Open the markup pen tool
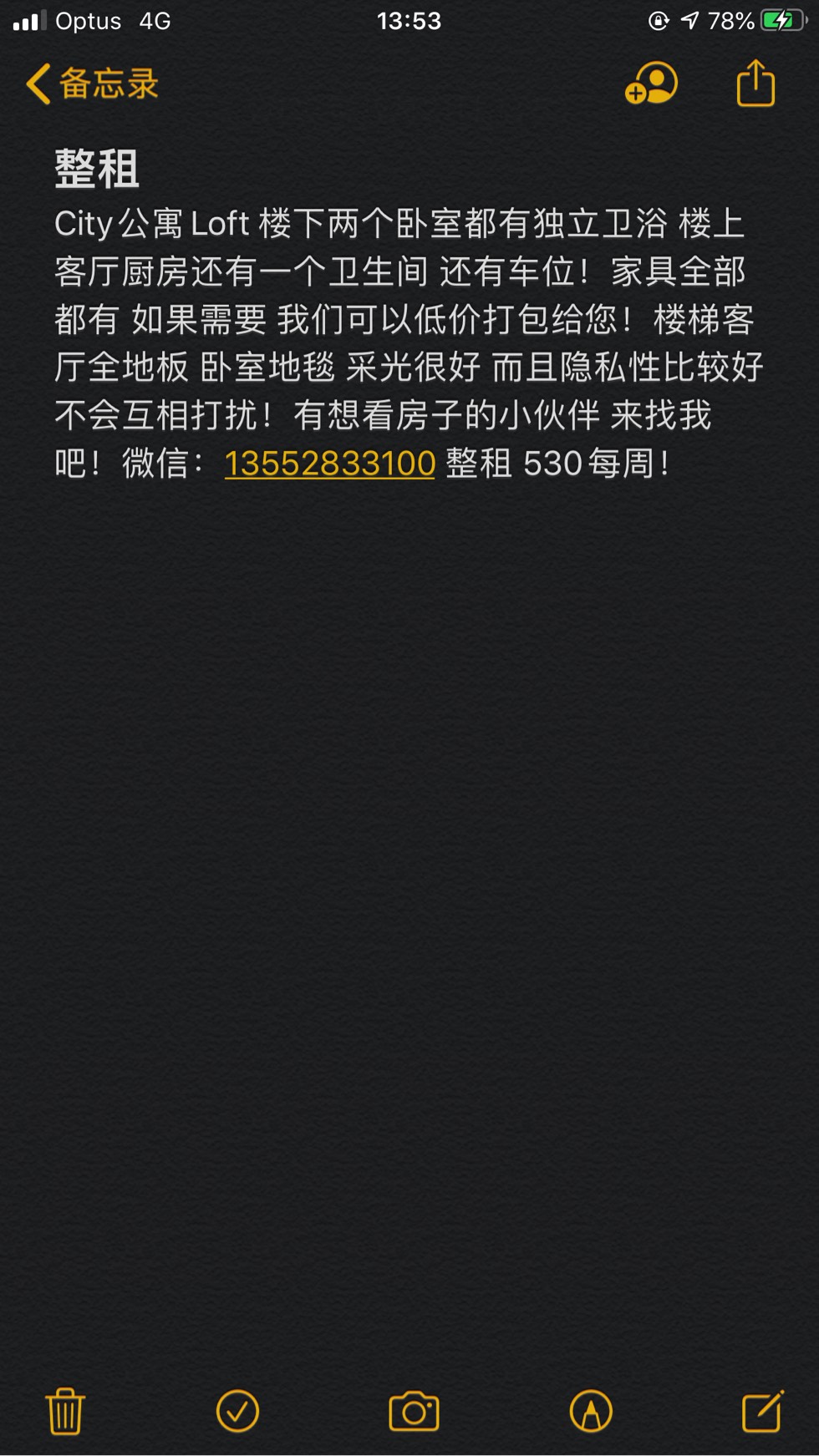 tap(591, 1411)
